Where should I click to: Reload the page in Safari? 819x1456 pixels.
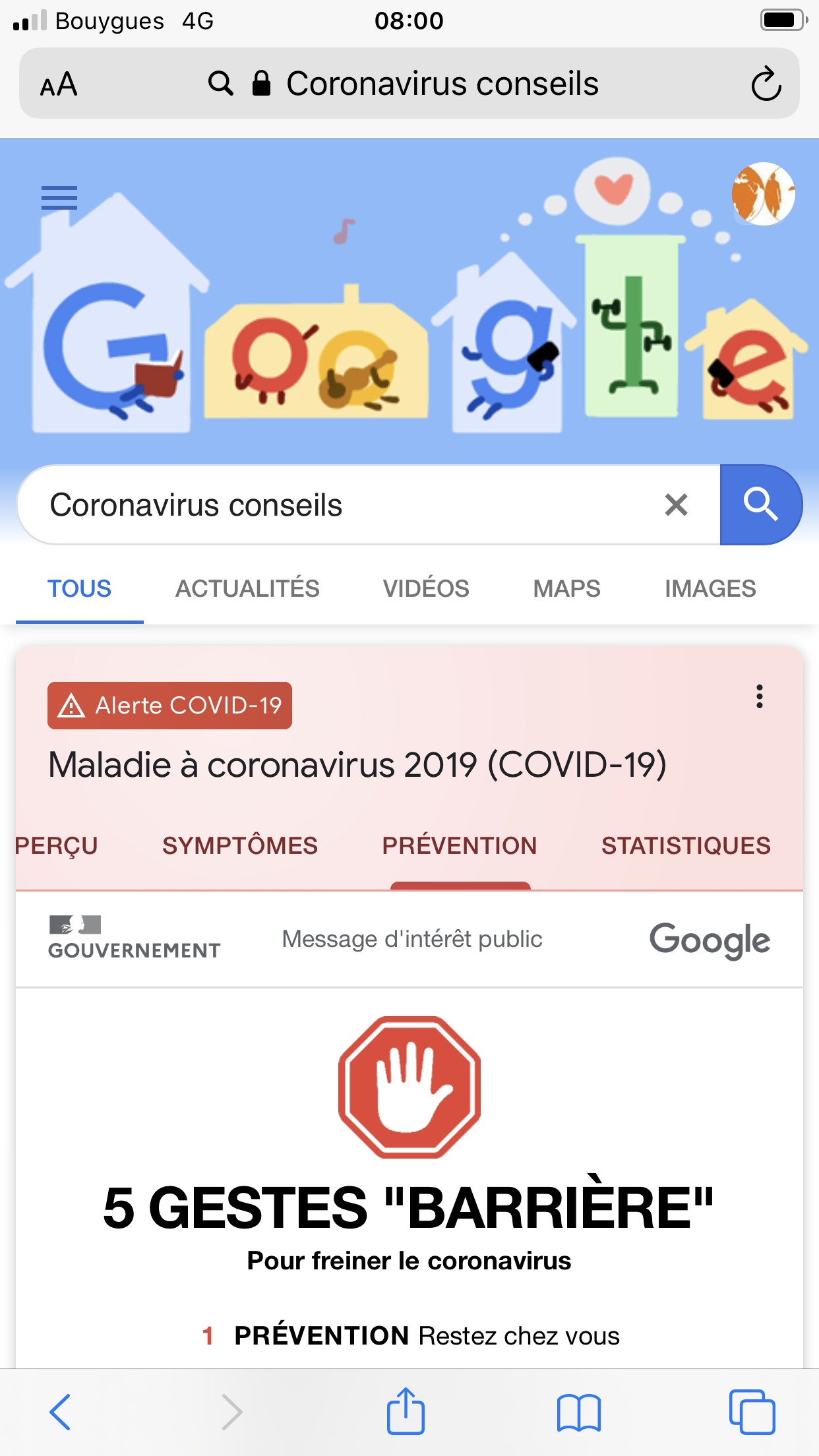766,84
